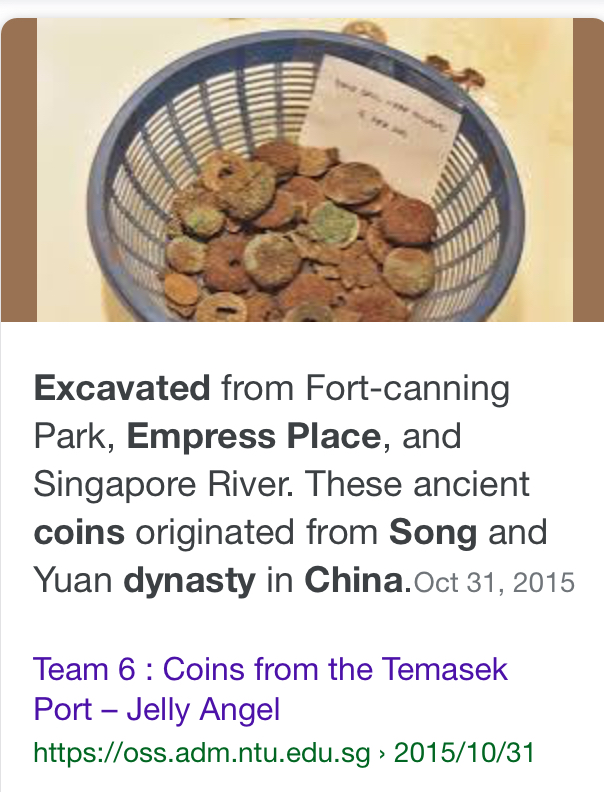604x792 pixels.
Task: Open the coins basket image
Action: (x=304, y=170)
